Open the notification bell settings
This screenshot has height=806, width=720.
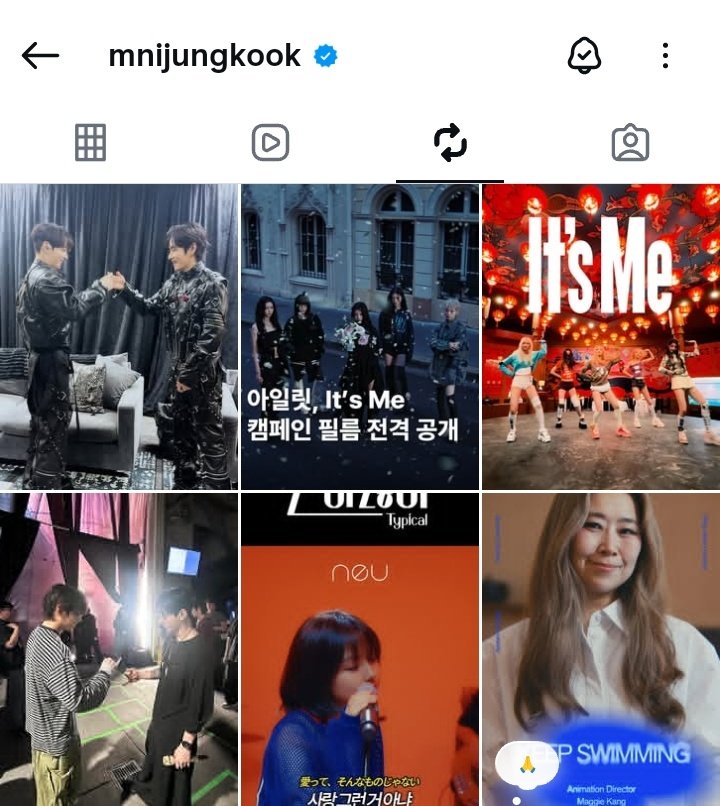pyautogui.click(x=584, y=56)
